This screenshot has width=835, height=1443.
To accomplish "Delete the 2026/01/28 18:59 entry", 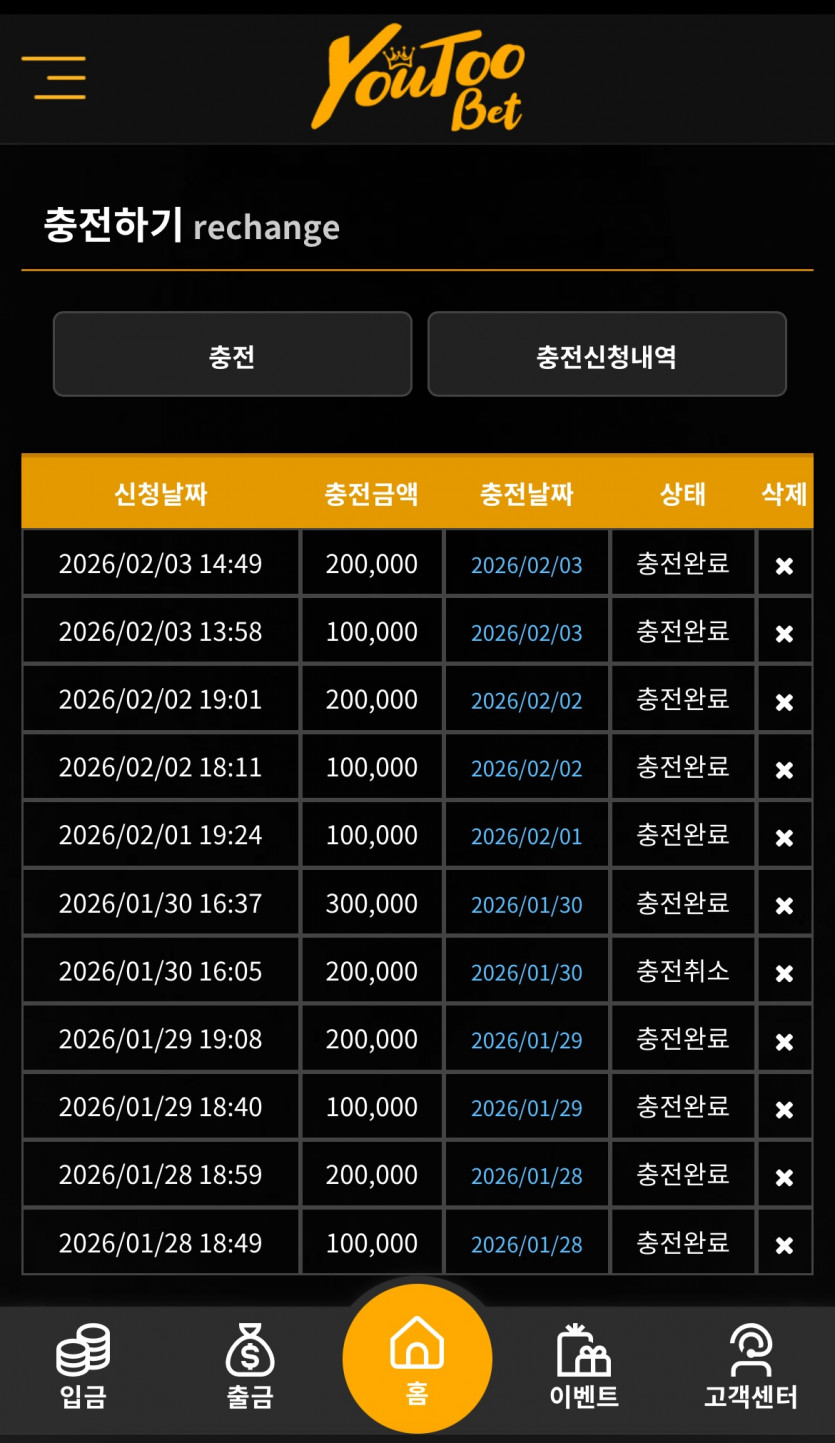I will pyautogui.click(x=785, y=1178).
